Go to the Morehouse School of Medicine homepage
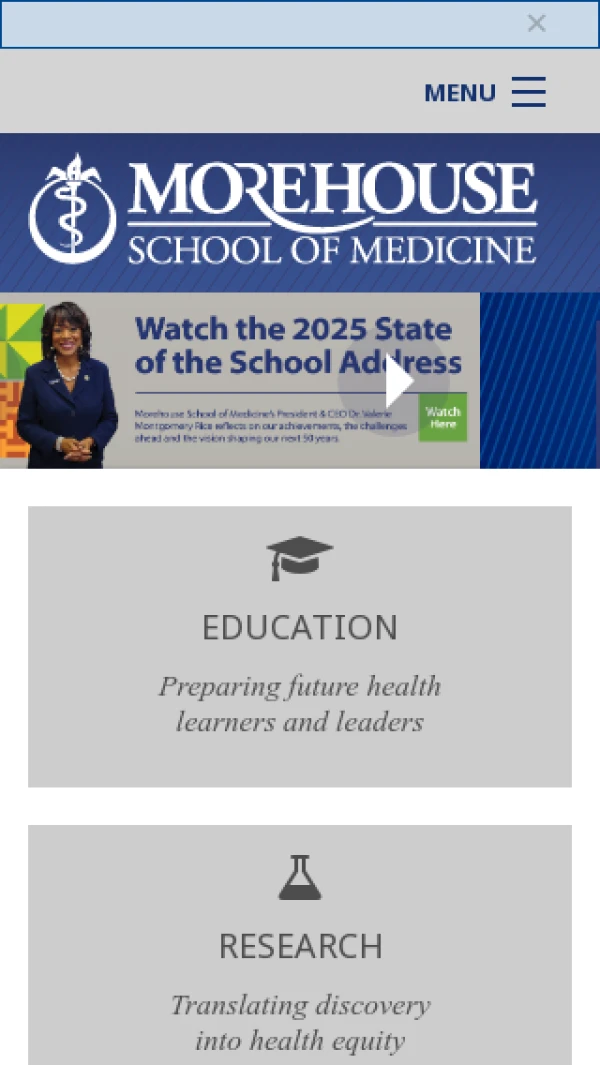The width and height of the screenshot is (600, 1065). pos(282,212)
